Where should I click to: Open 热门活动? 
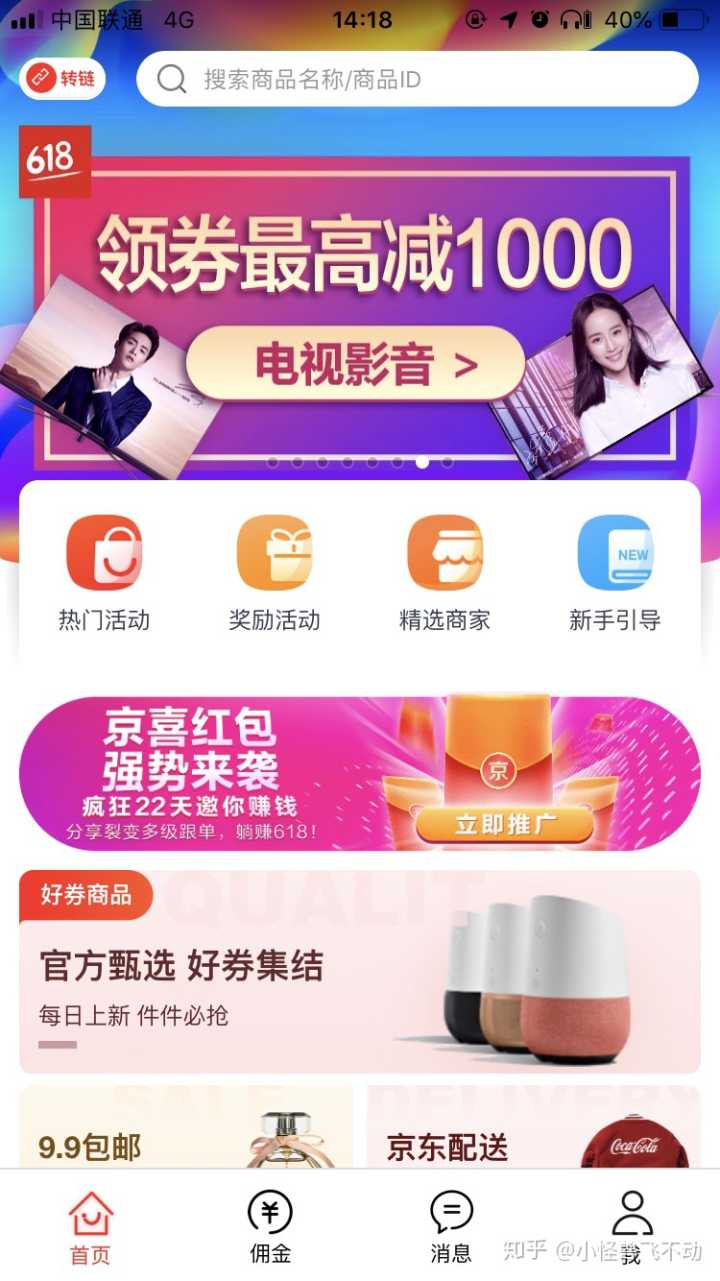pyautogui.click(x=104, y=572)
